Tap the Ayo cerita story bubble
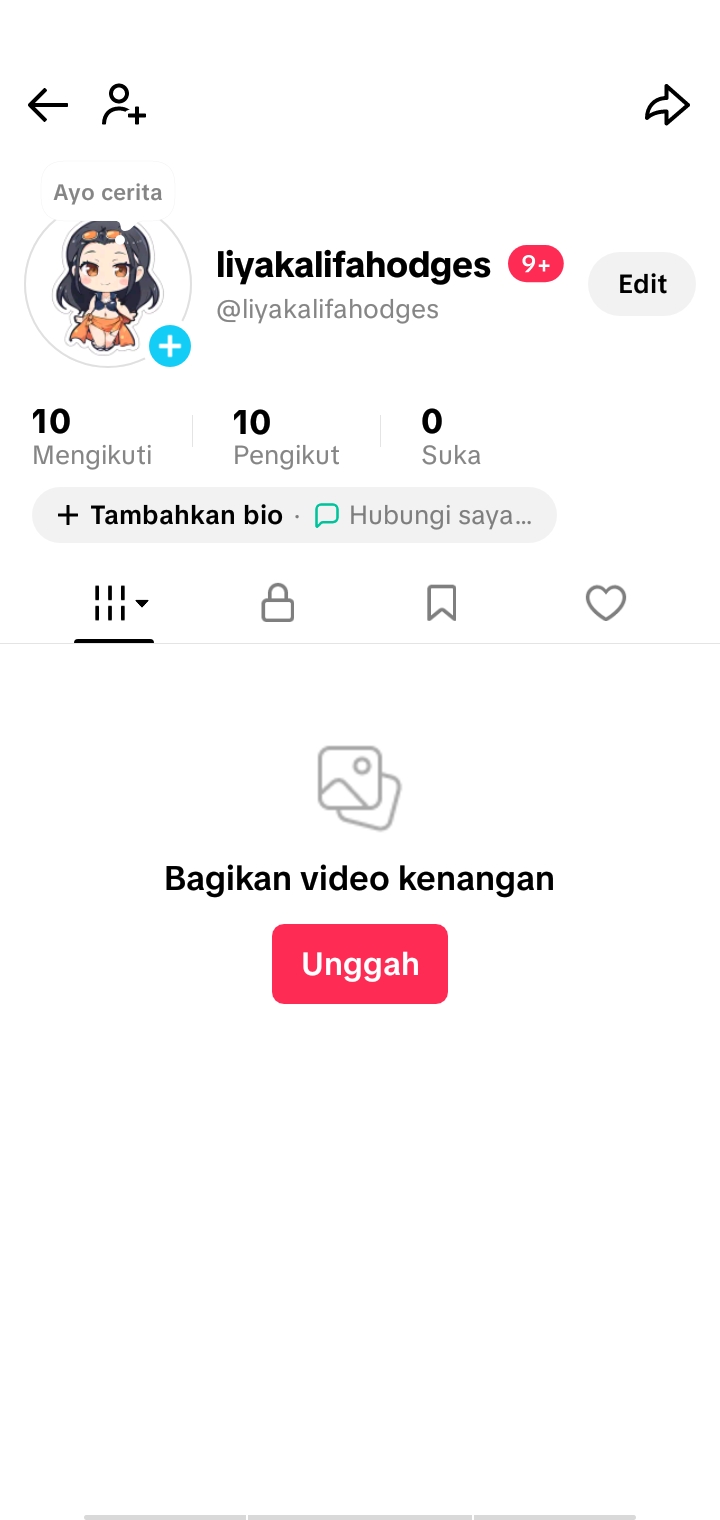This screenshot has width=720, height=1520. [108, 192]
